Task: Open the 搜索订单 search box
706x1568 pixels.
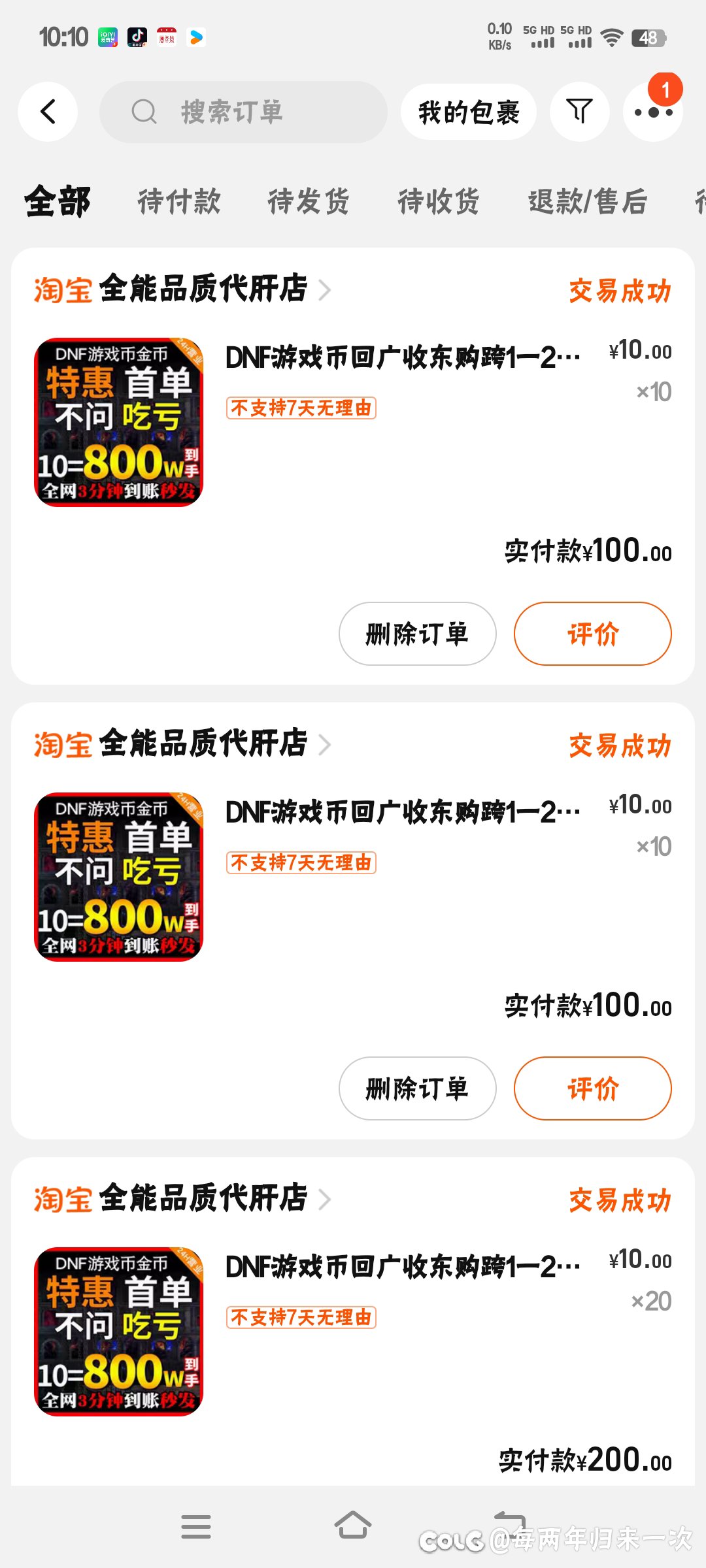Action: [243, 112]
